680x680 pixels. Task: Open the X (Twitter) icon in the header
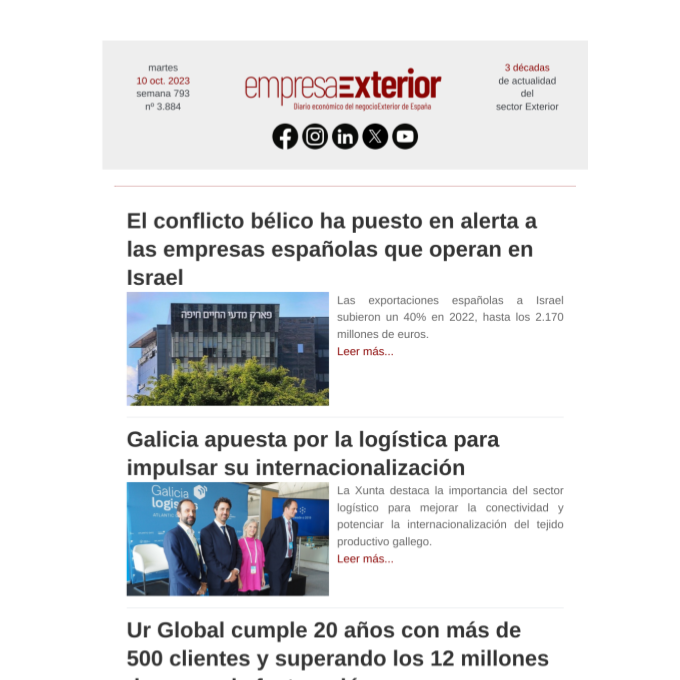tap(375, 137)
